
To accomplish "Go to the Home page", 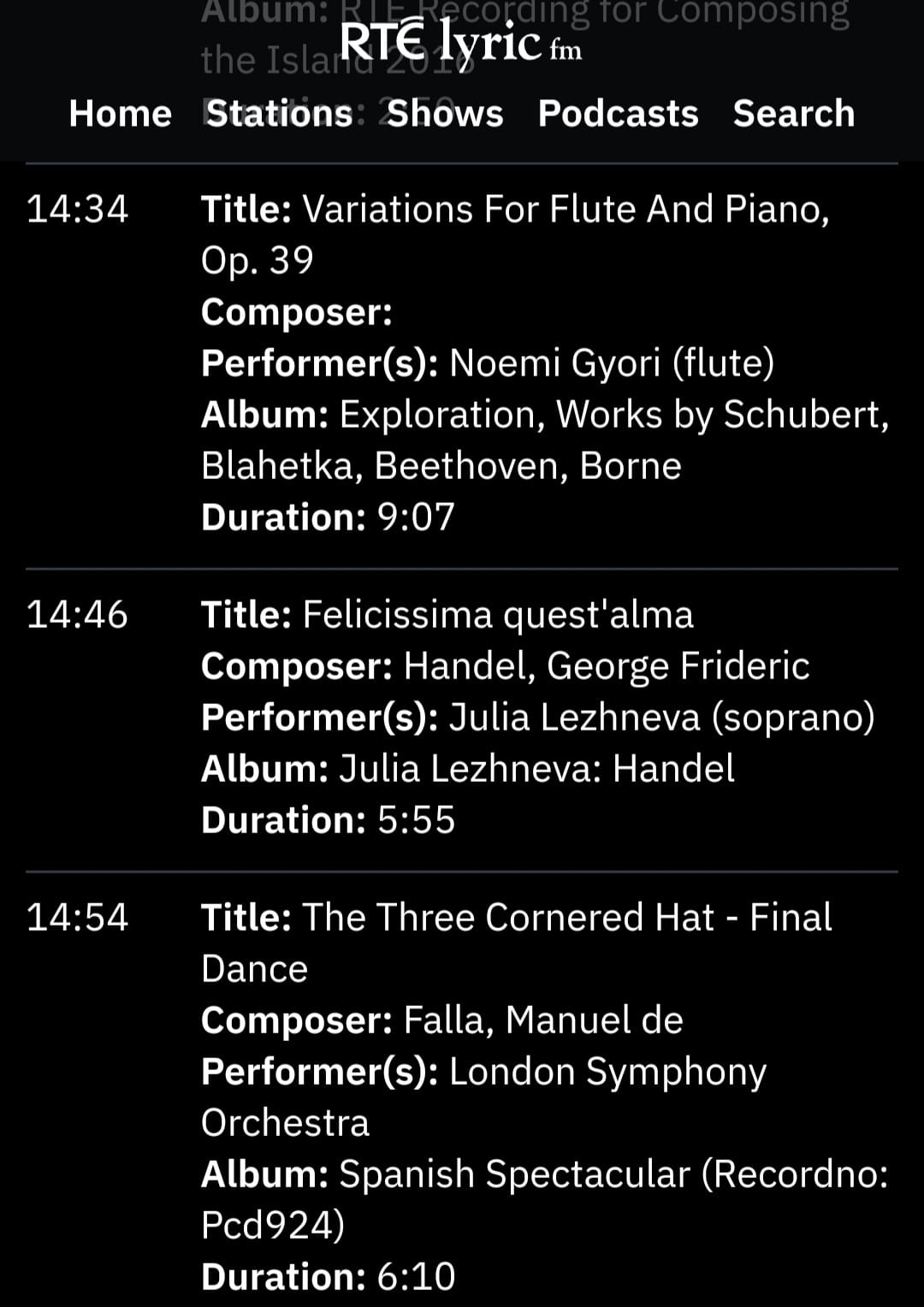I will click(x=120, y=114).
